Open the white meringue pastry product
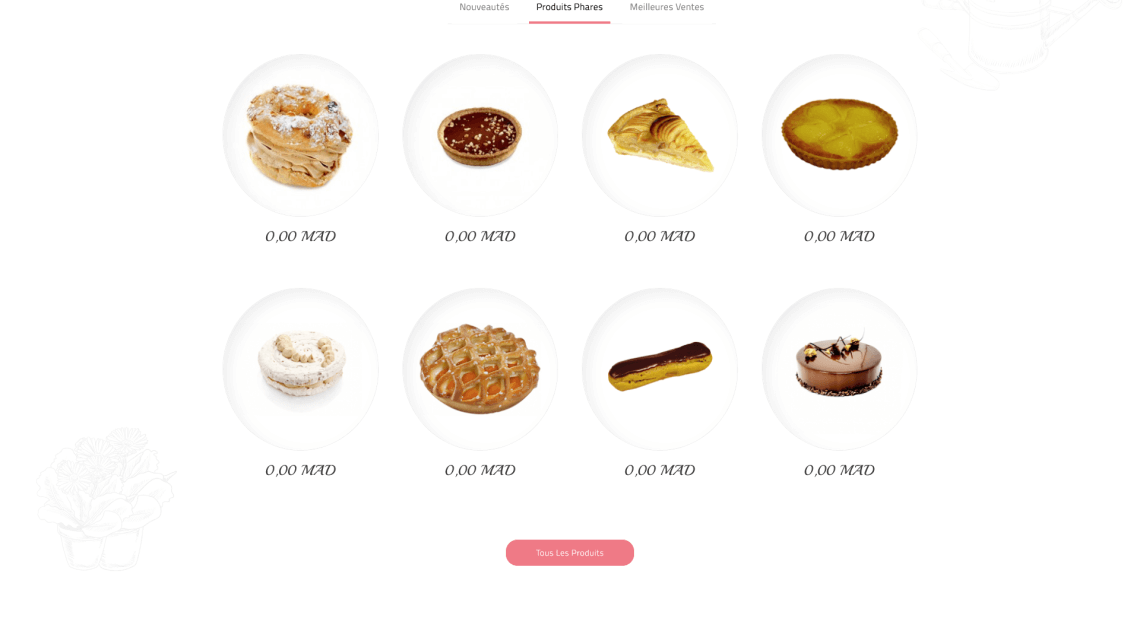This screenshot has height=640, width=1140. click(300, 368)
